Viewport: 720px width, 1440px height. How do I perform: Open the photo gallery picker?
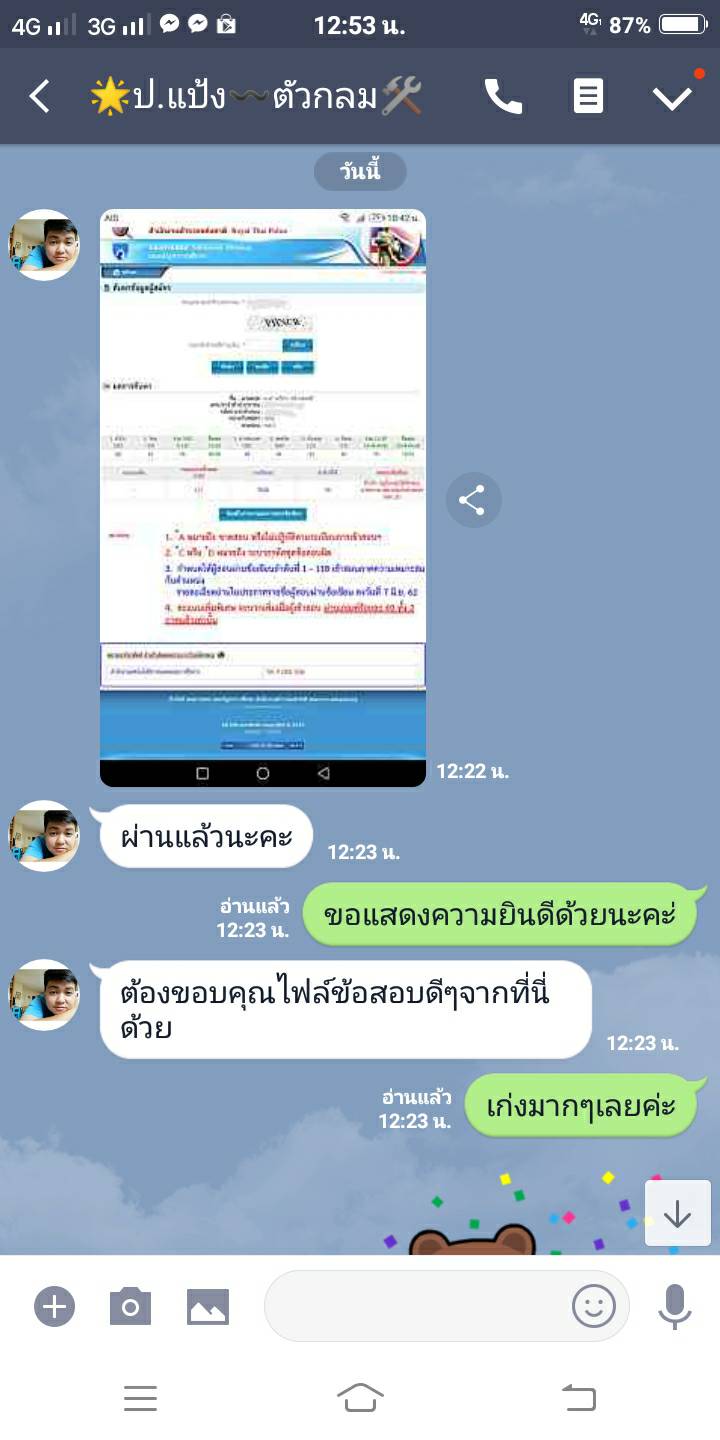208,1306
